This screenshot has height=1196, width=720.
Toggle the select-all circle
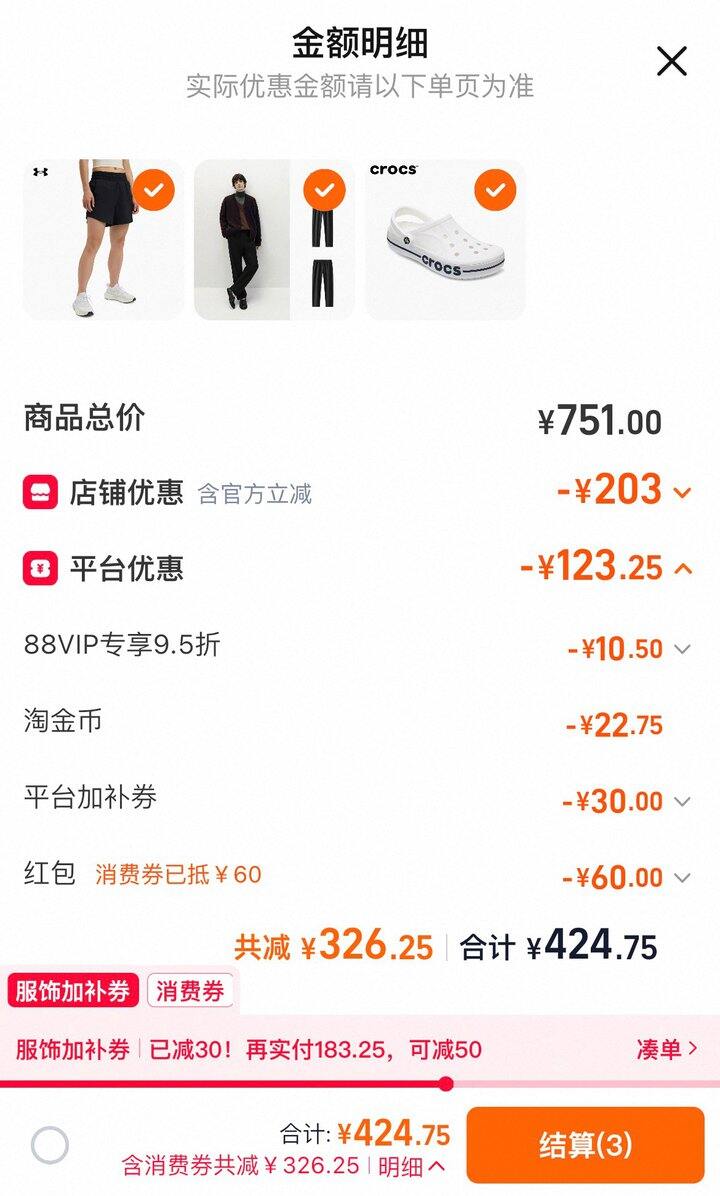50,1145
